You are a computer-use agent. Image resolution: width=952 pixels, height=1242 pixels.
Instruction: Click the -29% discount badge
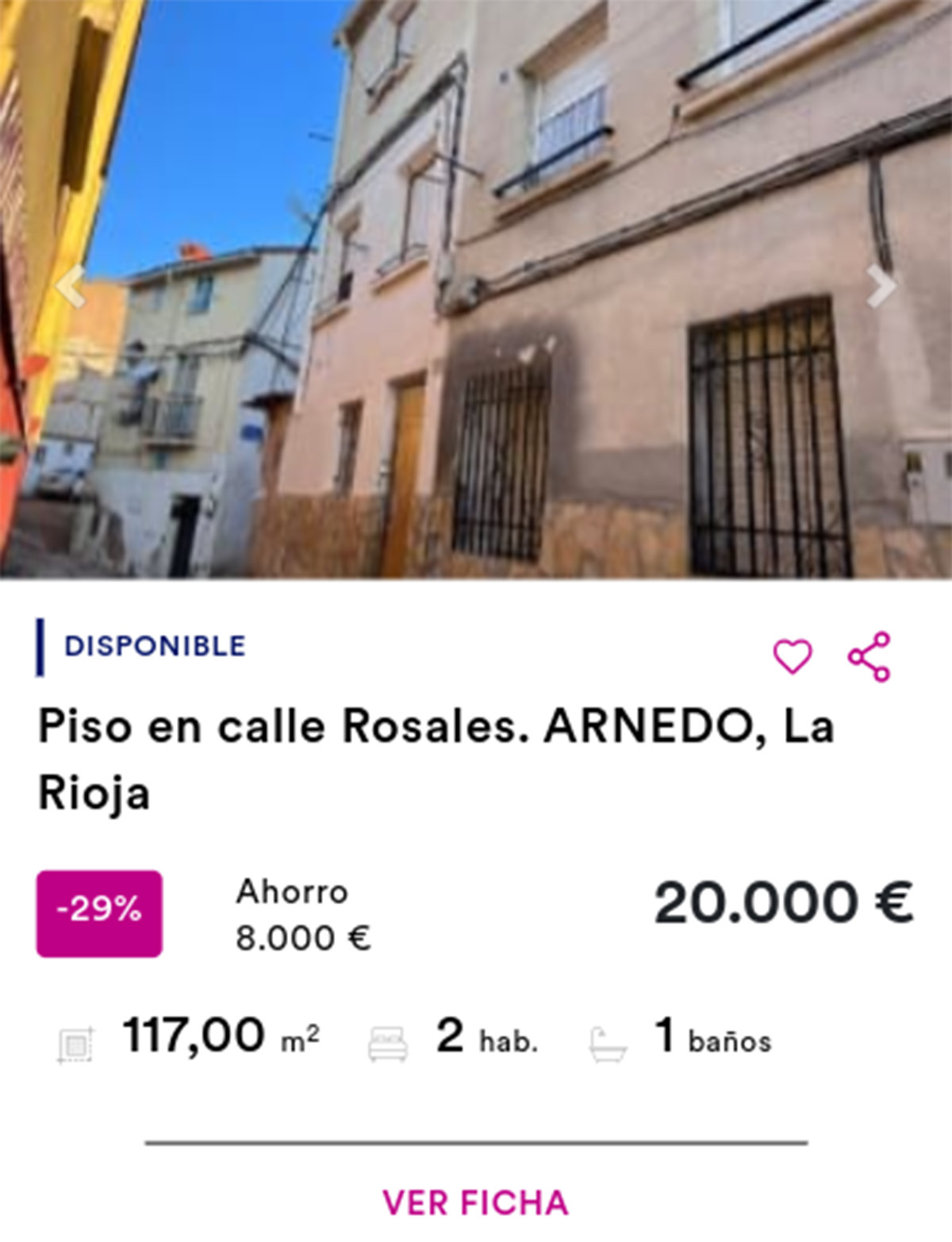99,909
